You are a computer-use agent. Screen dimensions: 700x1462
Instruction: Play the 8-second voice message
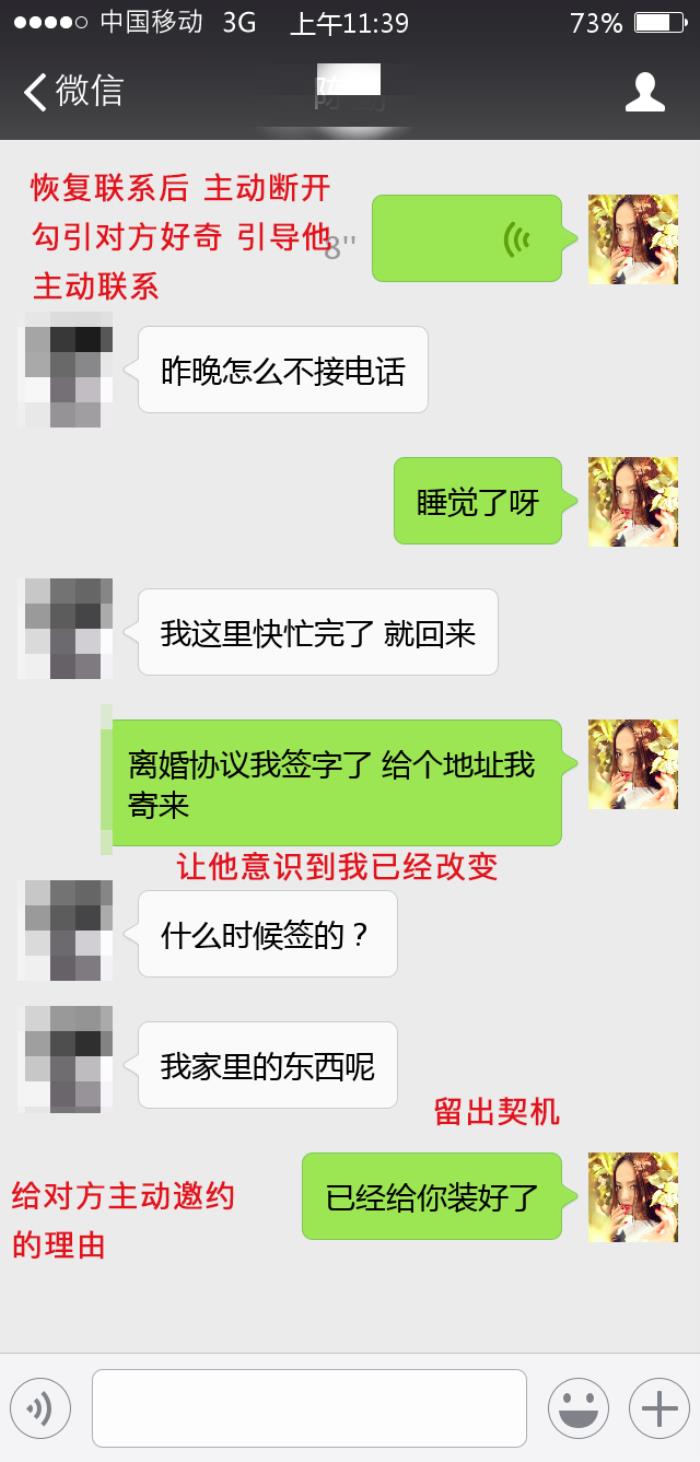pos(466,238)
